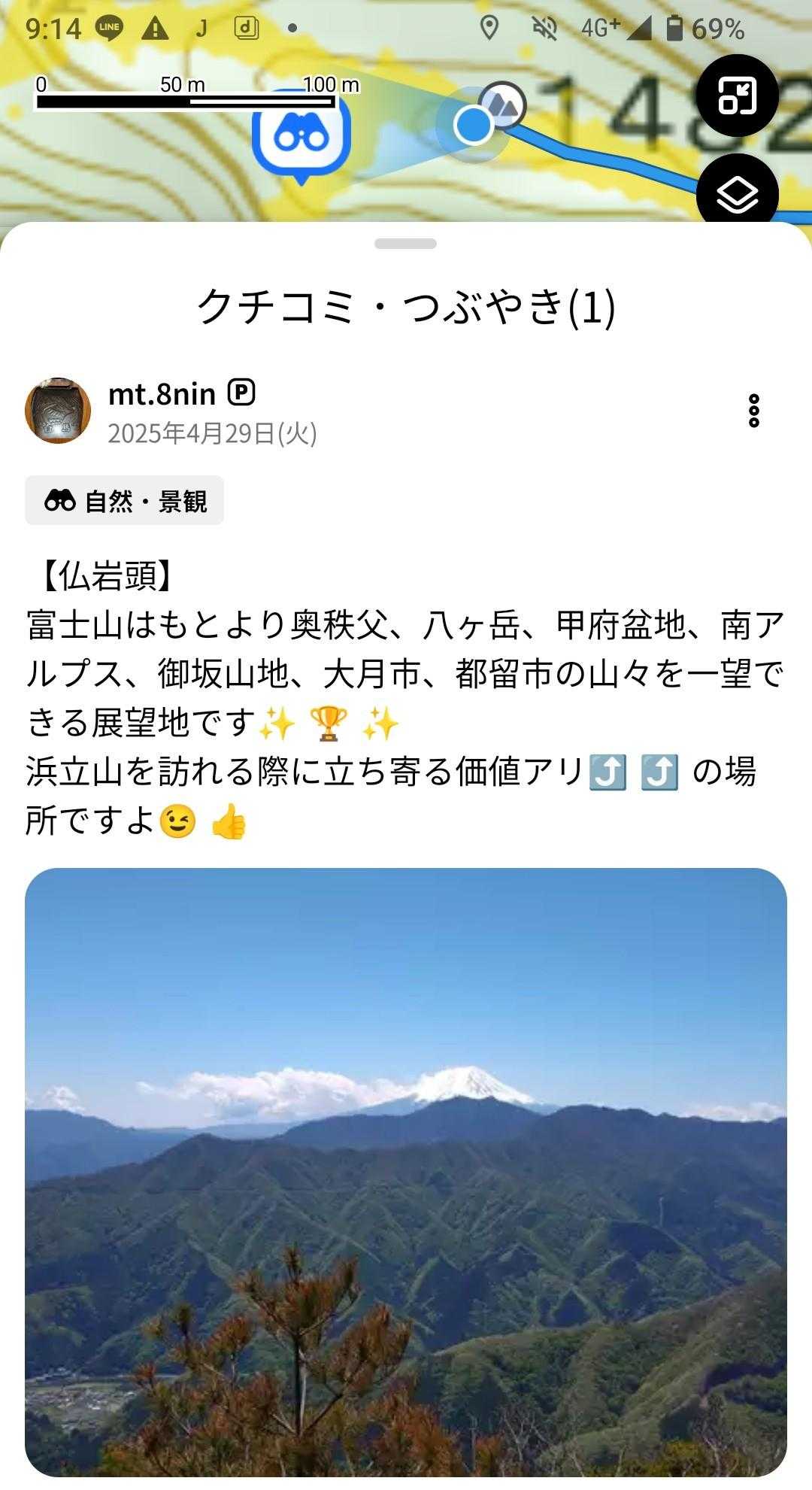Toggle the map size with the collapse button

tap(736, 96)
